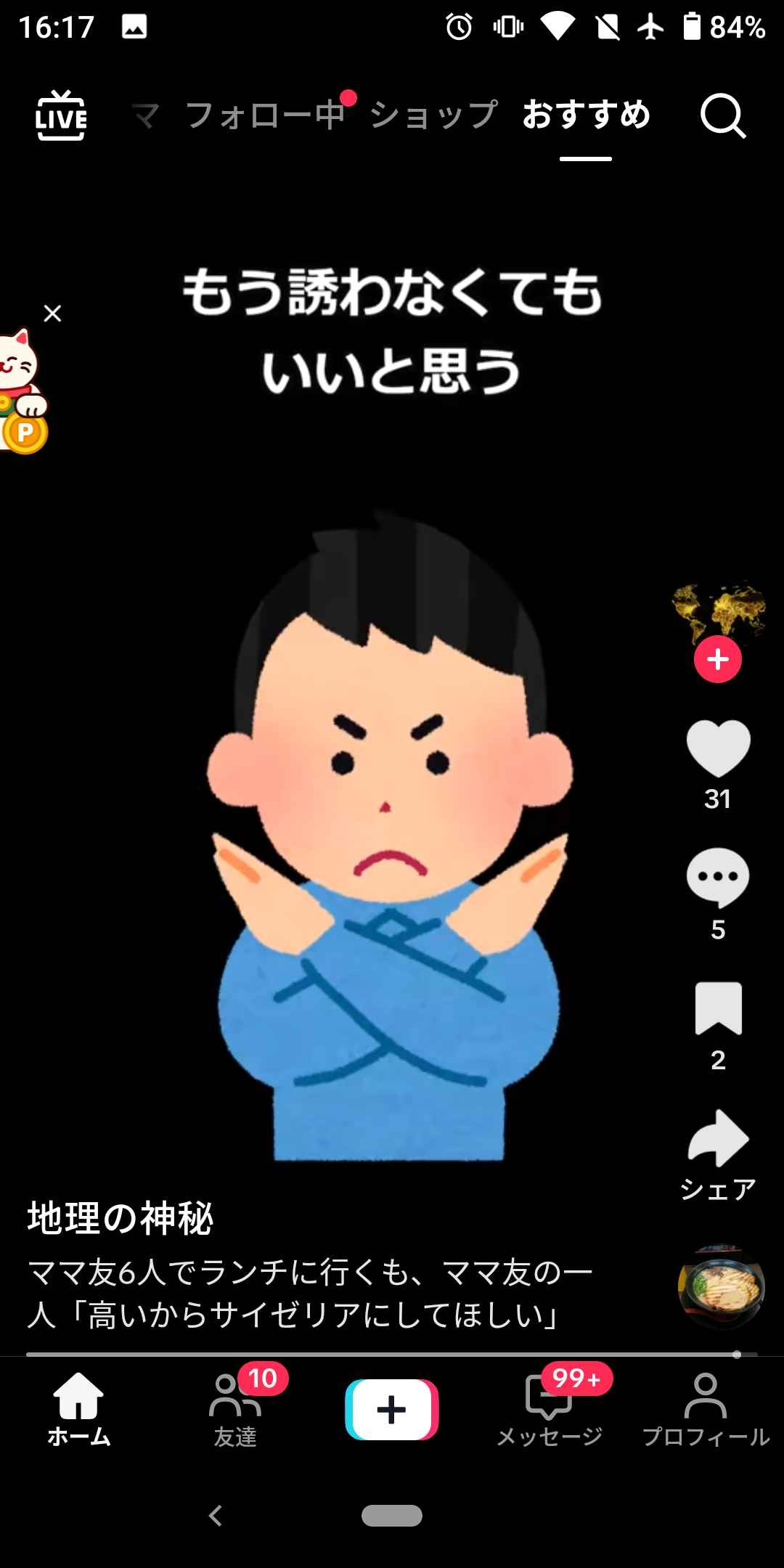Image resolution: width=784 pixels, height=1568 pixels.
Task: Select the おすすめ tab
Action: (x=586, y=115)
